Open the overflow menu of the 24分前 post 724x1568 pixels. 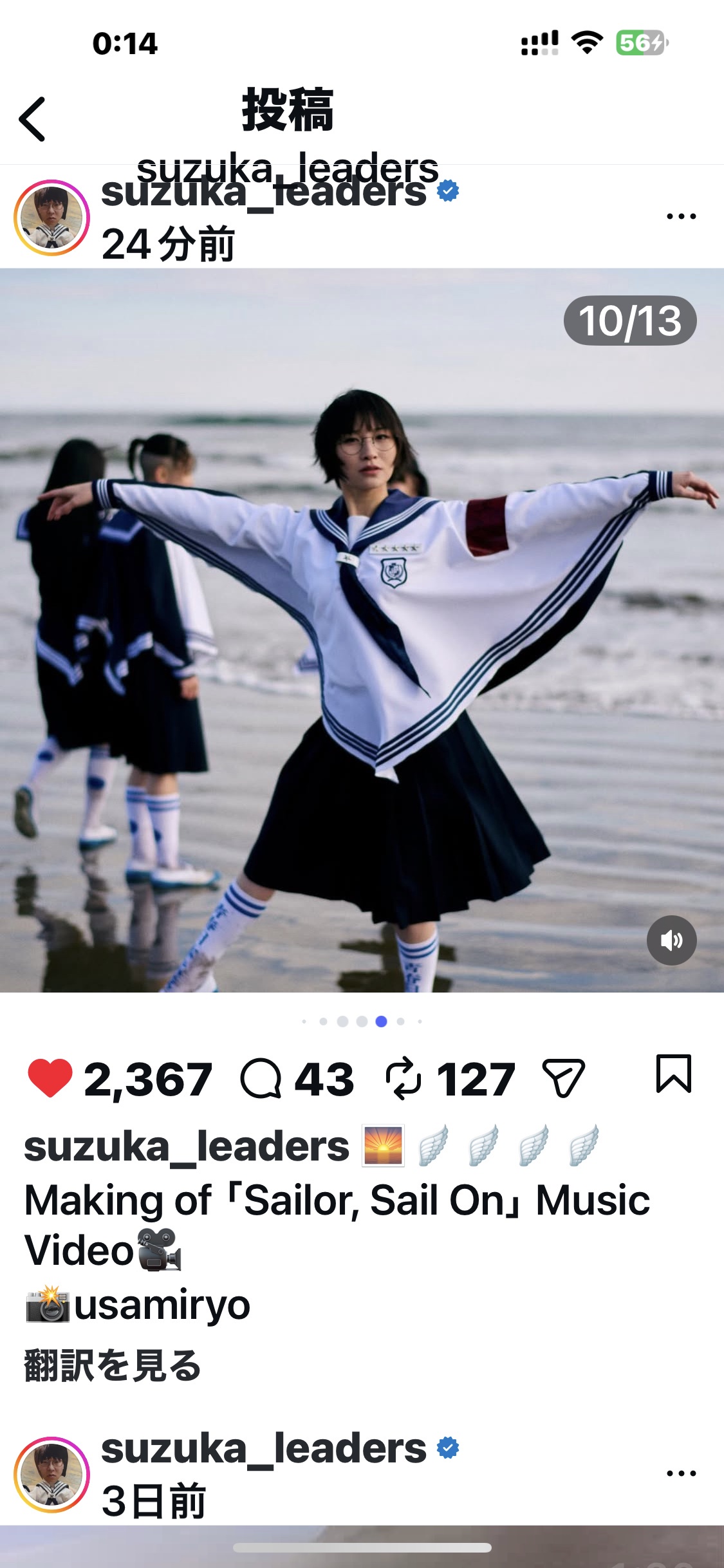(681, 216)
